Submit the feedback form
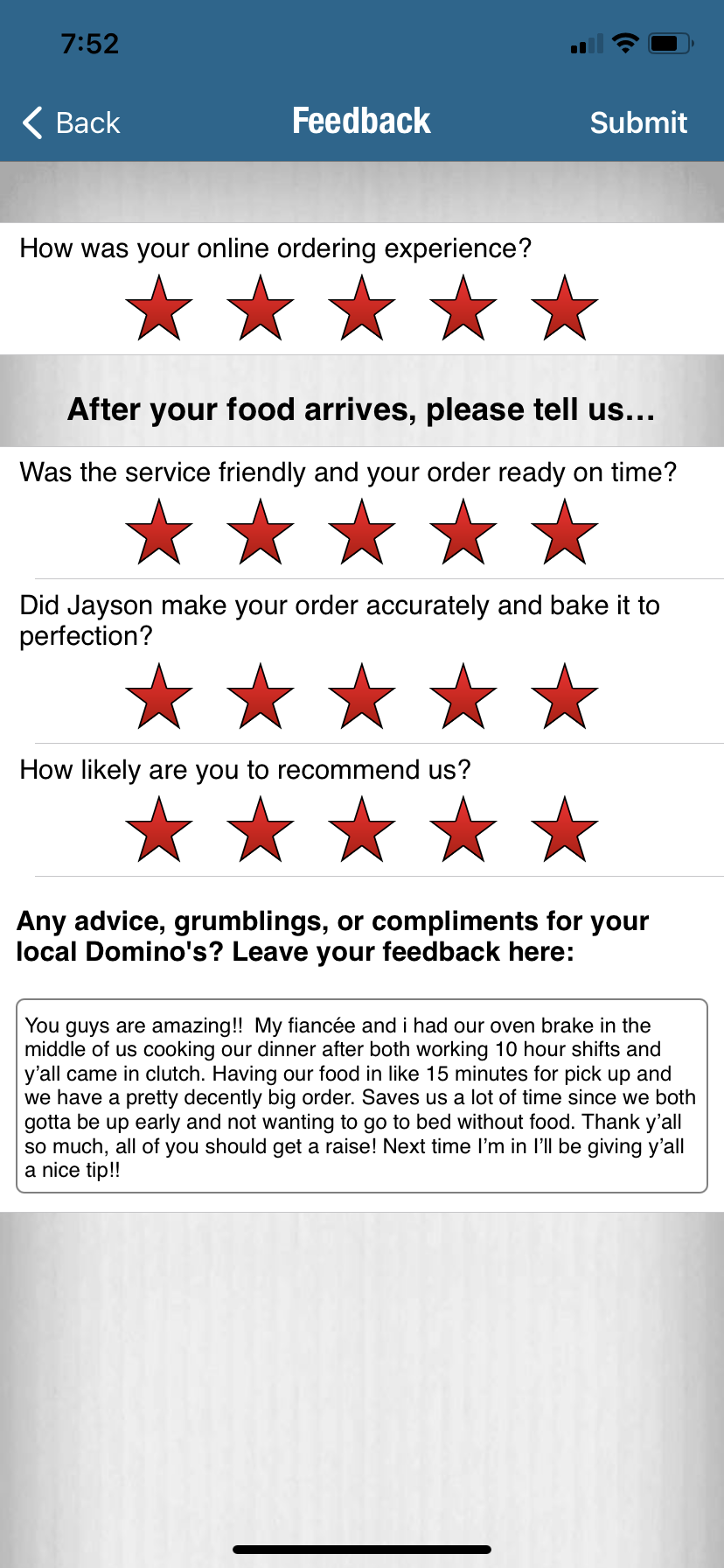Viewport: 724px width, 1568px height. pyautogui.click(x=638, y=123)
